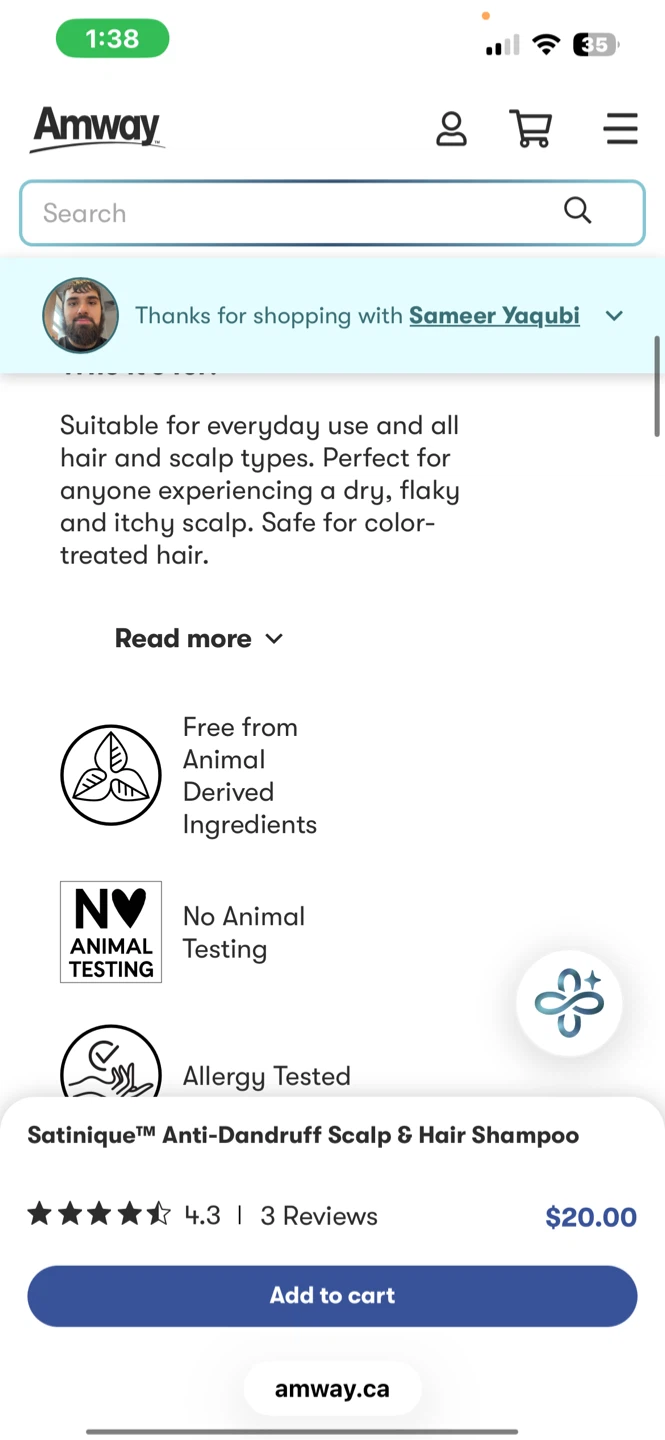Tap the amway.ca address pill
This screenshot has width=665, height=1440.
[332, 1389]
